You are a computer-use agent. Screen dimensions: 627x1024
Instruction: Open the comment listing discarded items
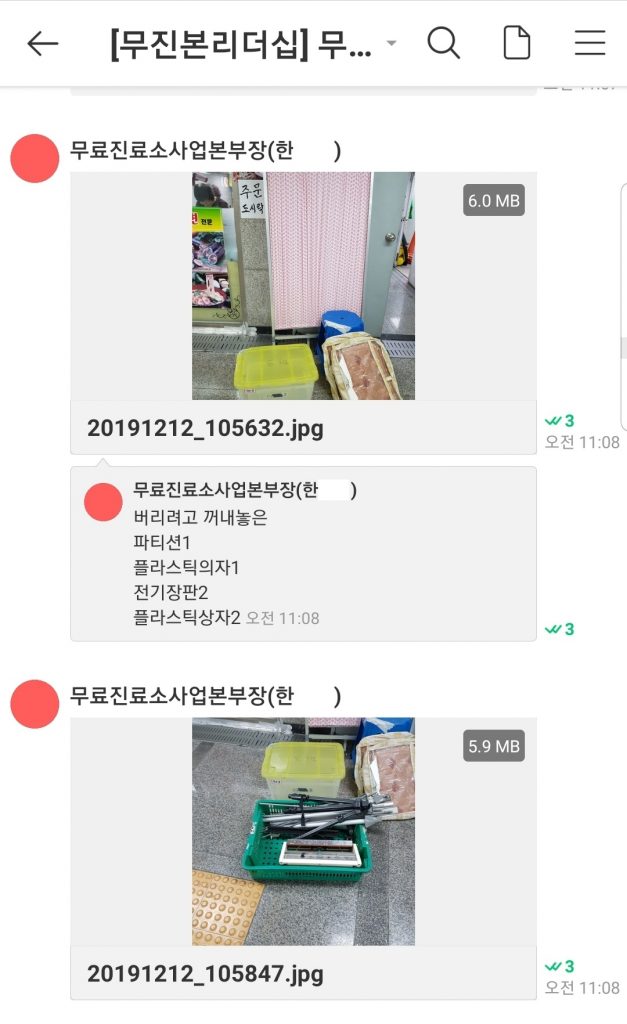point(303,555)
